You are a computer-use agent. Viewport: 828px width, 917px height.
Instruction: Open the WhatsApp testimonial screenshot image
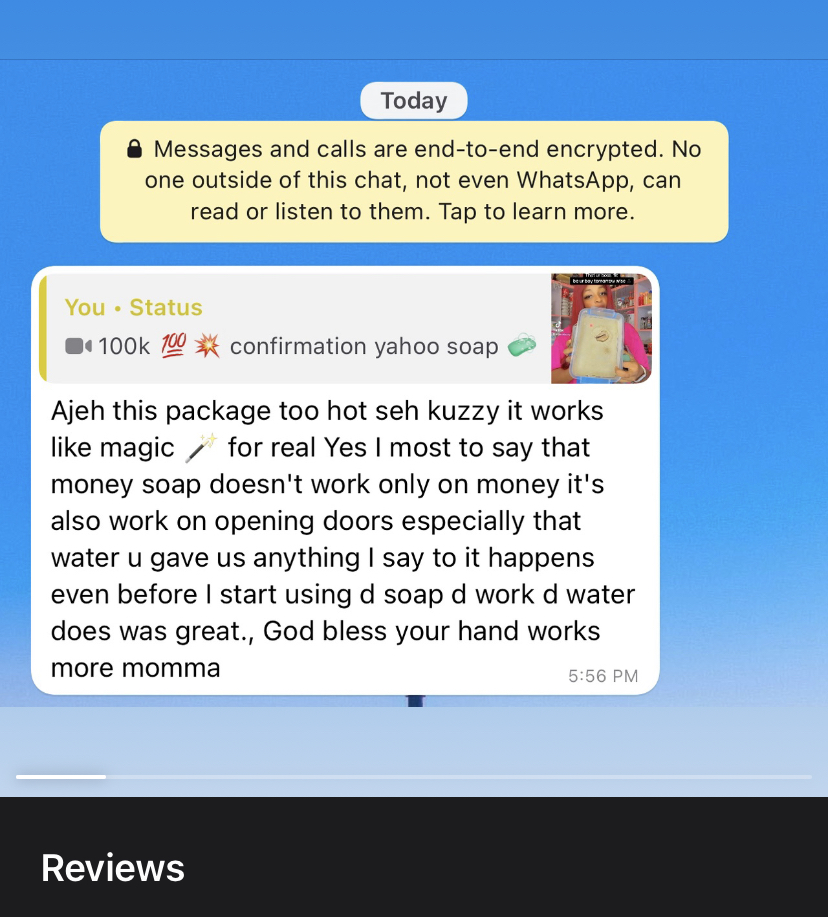click(414, 400)
